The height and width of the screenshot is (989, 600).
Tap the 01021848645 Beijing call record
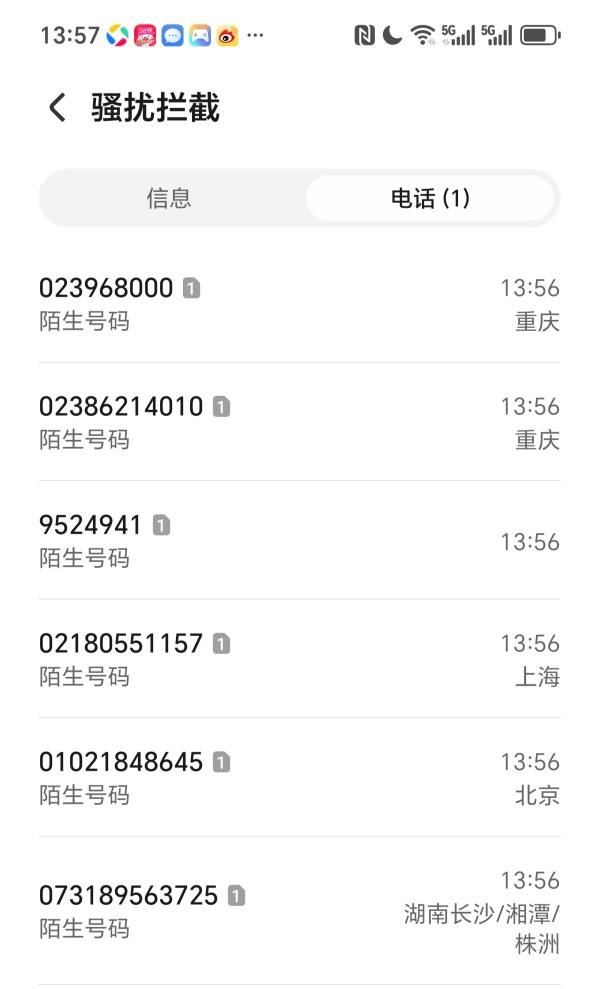299,778
